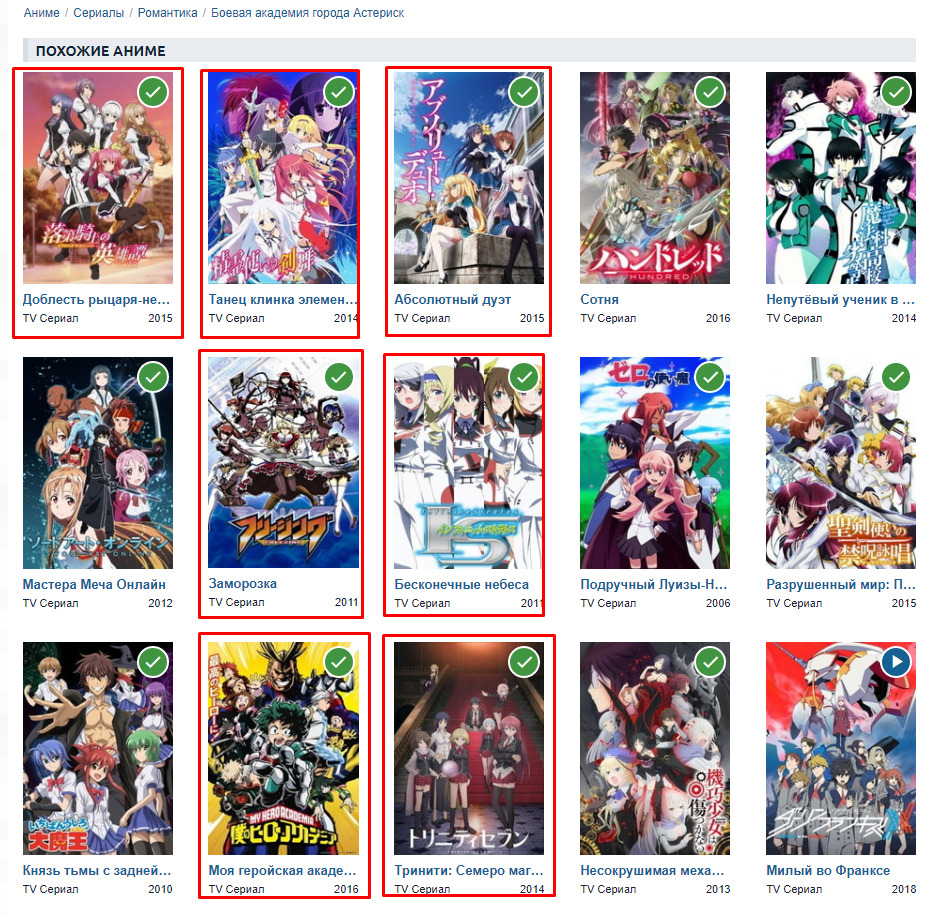Open Князь тьмы с задней парты
The width and height of the screenshot is (939, 916).
(97, 748)
